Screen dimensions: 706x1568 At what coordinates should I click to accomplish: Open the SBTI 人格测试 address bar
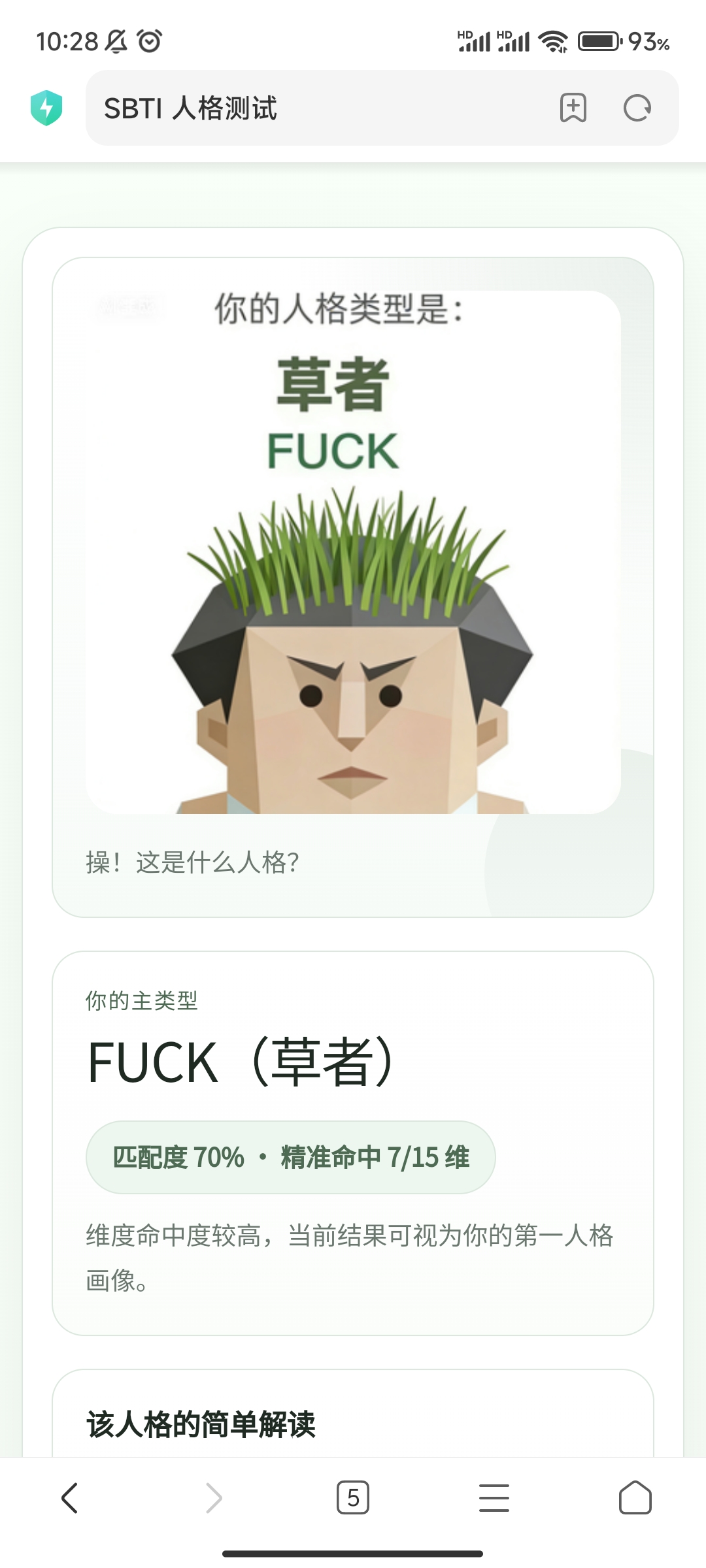coord(314,108)
